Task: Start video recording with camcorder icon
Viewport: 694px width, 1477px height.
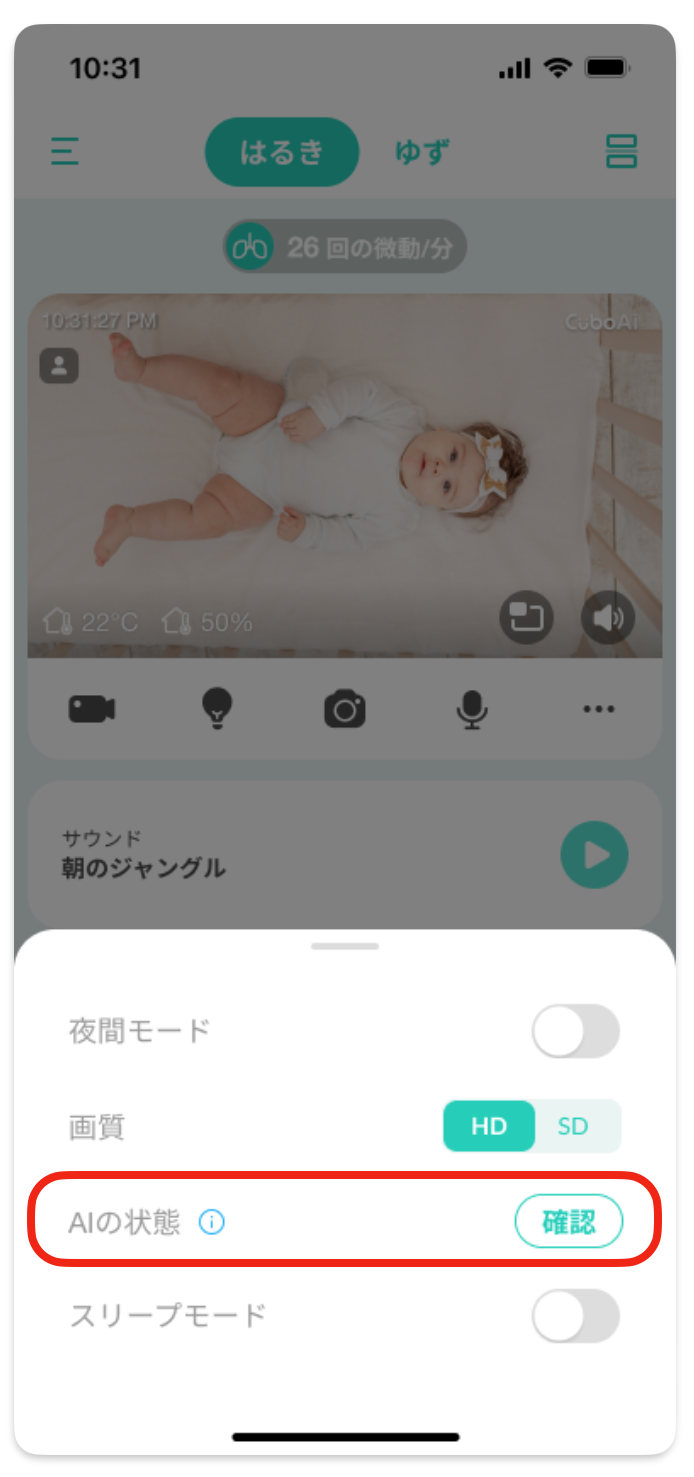Action: pos(92,709)
